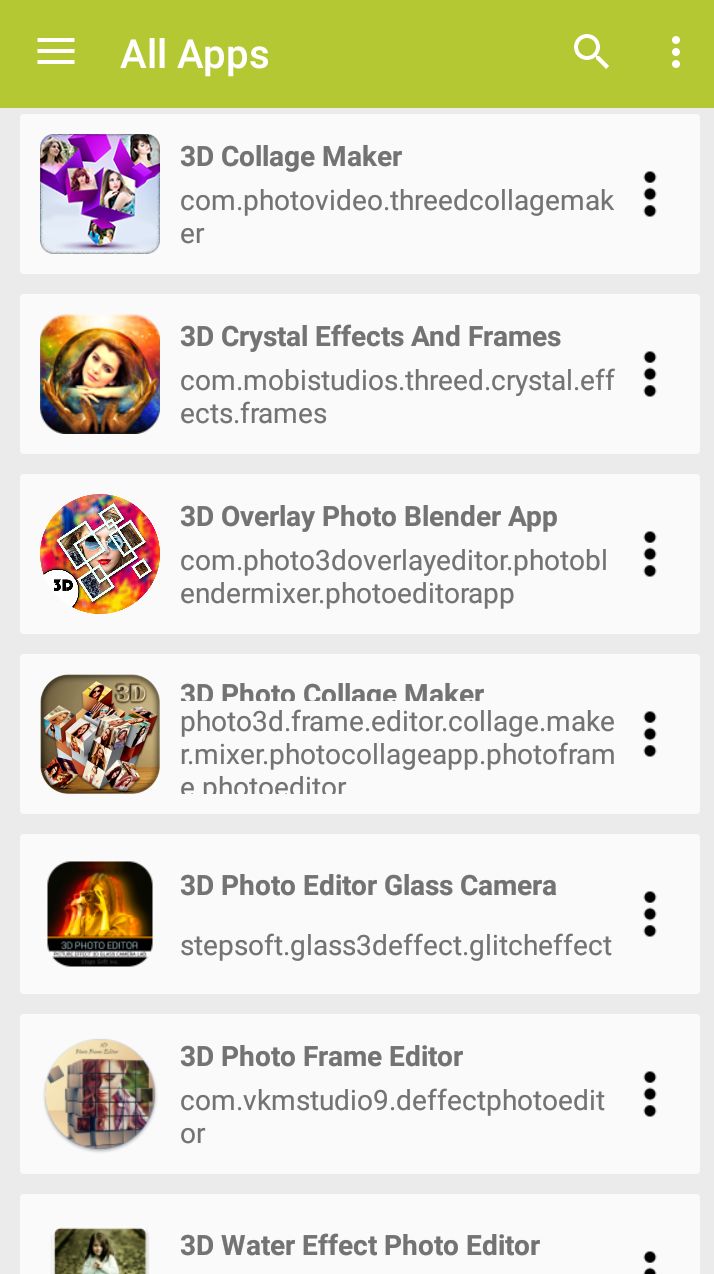Screen dimensions: 714x1274
Task: Tap options for 3D Overlay Photo Blender App
Action: pos(650,554)
